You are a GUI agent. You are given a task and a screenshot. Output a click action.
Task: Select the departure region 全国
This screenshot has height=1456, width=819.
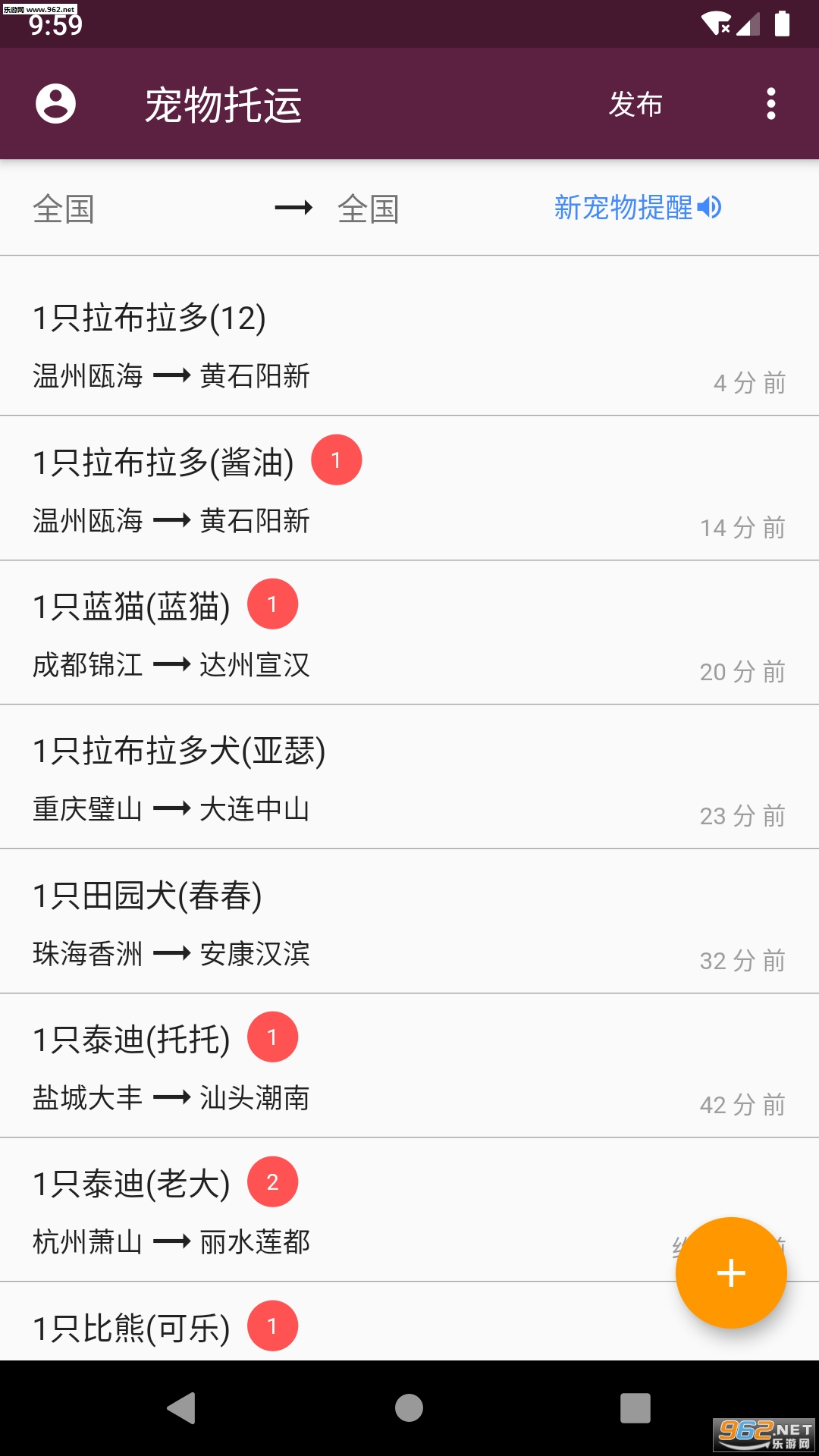[x=64, y=209]
